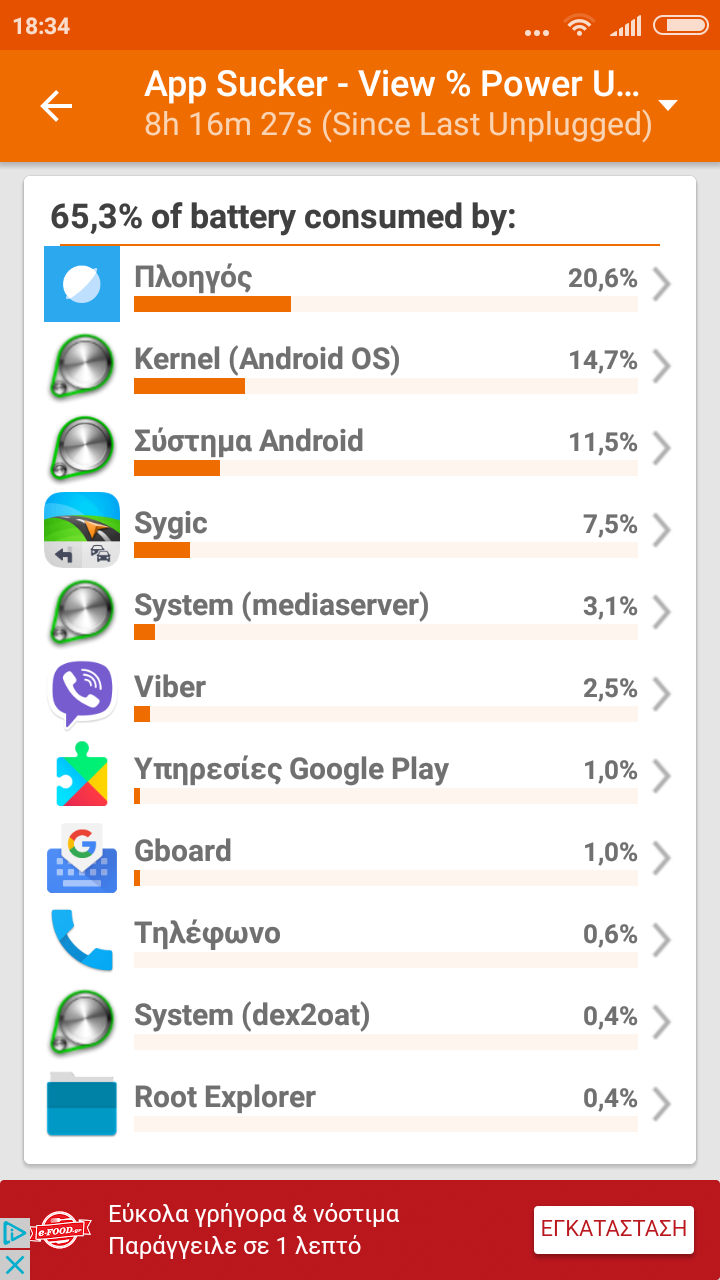Tap ΕΓΚΑΤΑΣΤΑΣΗ in the ad banner

(614, 1228)
